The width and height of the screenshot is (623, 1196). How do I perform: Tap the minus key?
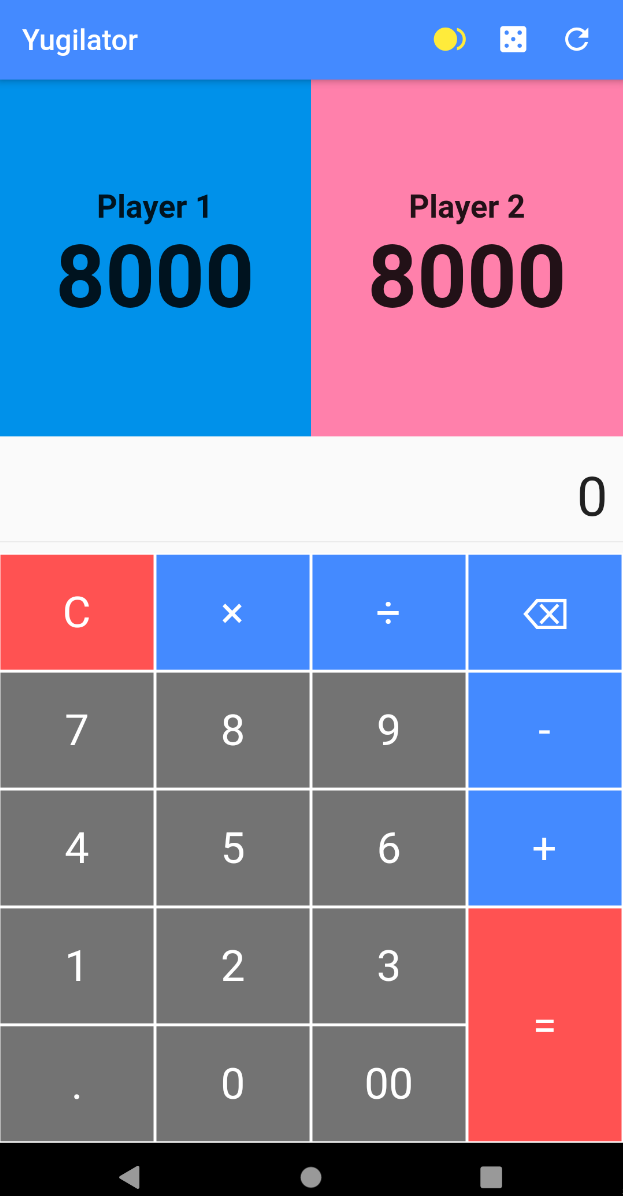(544, 730)
